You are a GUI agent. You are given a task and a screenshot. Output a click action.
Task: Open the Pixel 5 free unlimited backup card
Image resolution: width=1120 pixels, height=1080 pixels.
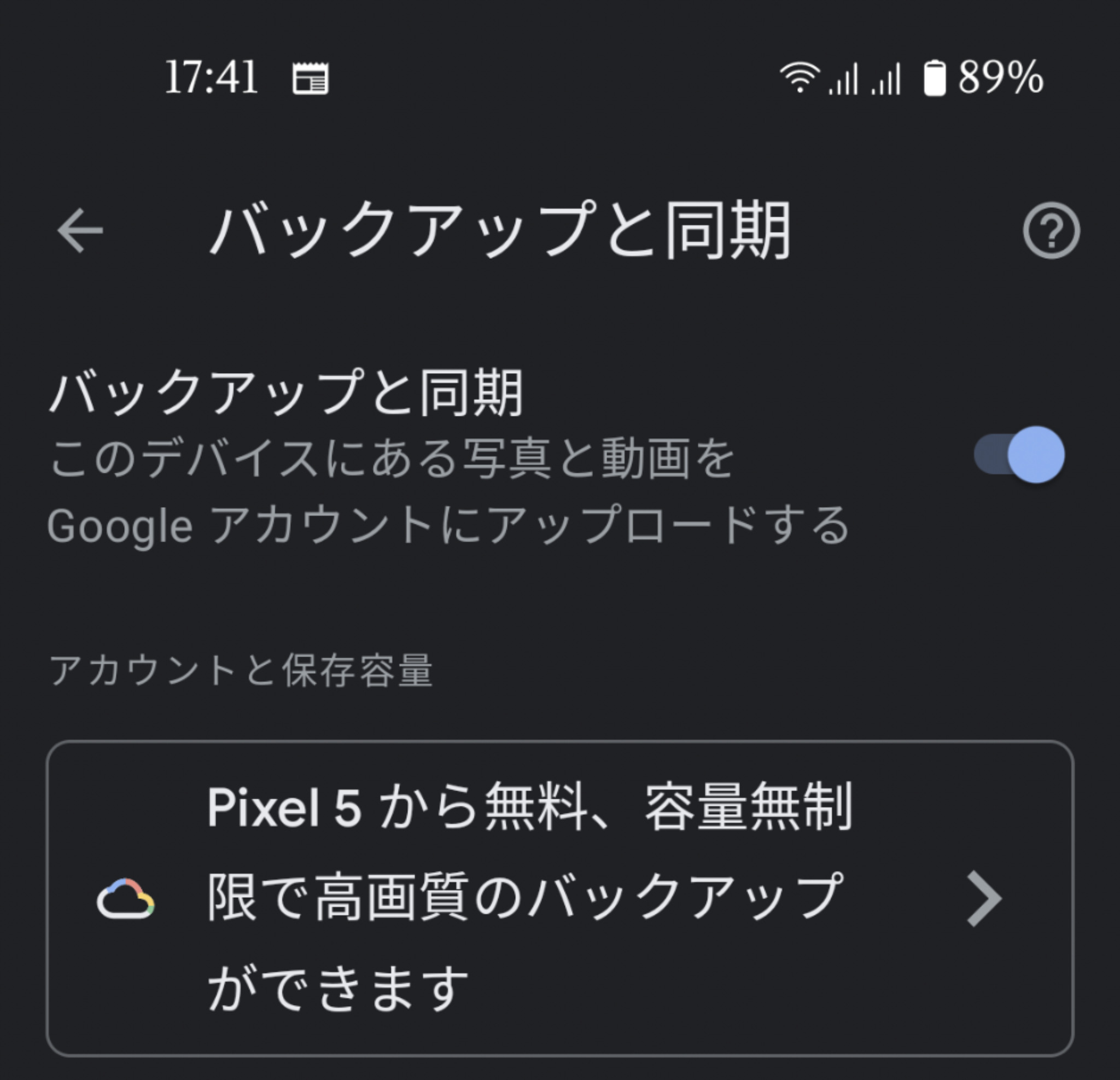coord(559,898)
